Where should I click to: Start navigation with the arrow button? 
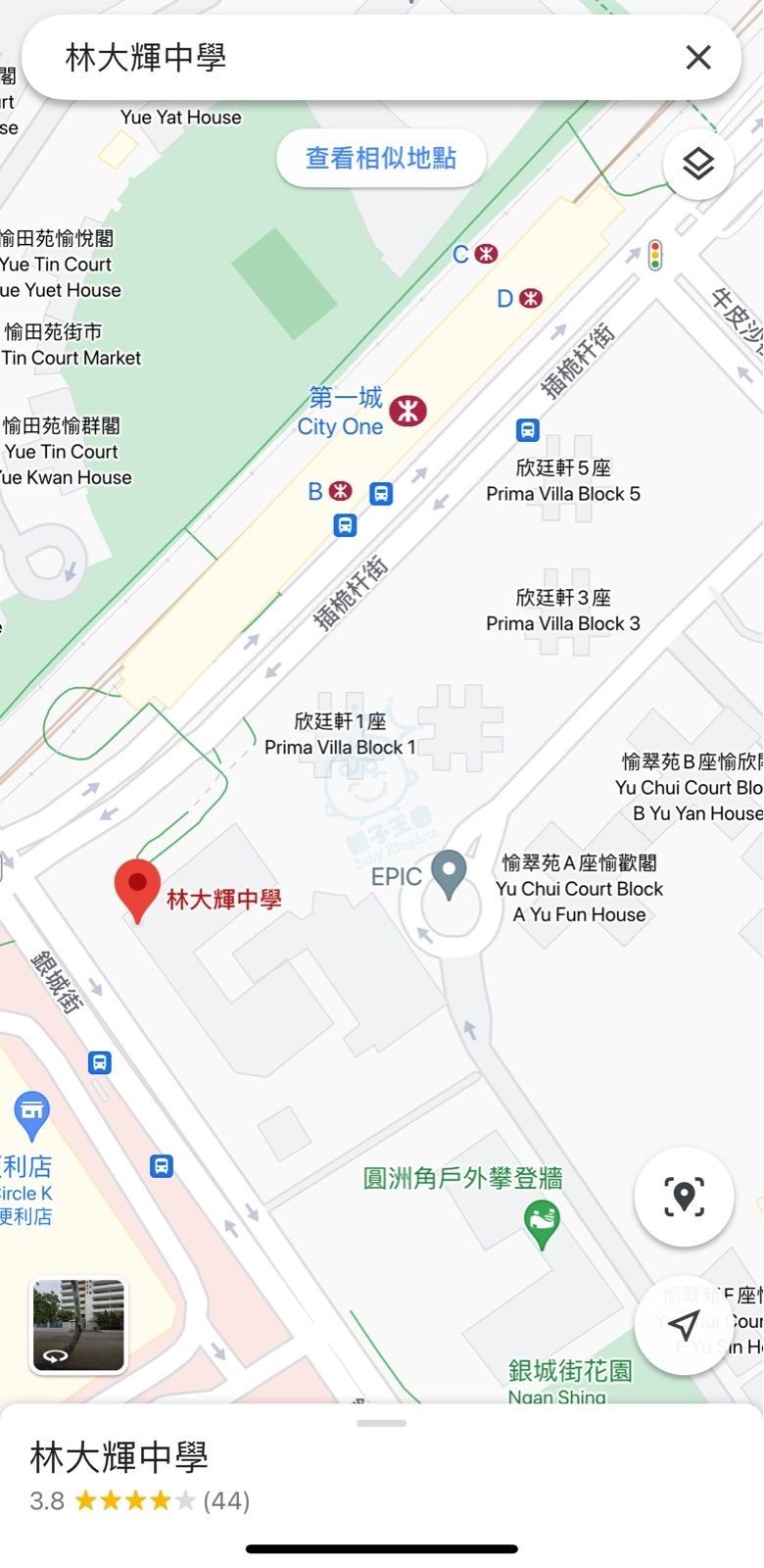click(684, 1325)
